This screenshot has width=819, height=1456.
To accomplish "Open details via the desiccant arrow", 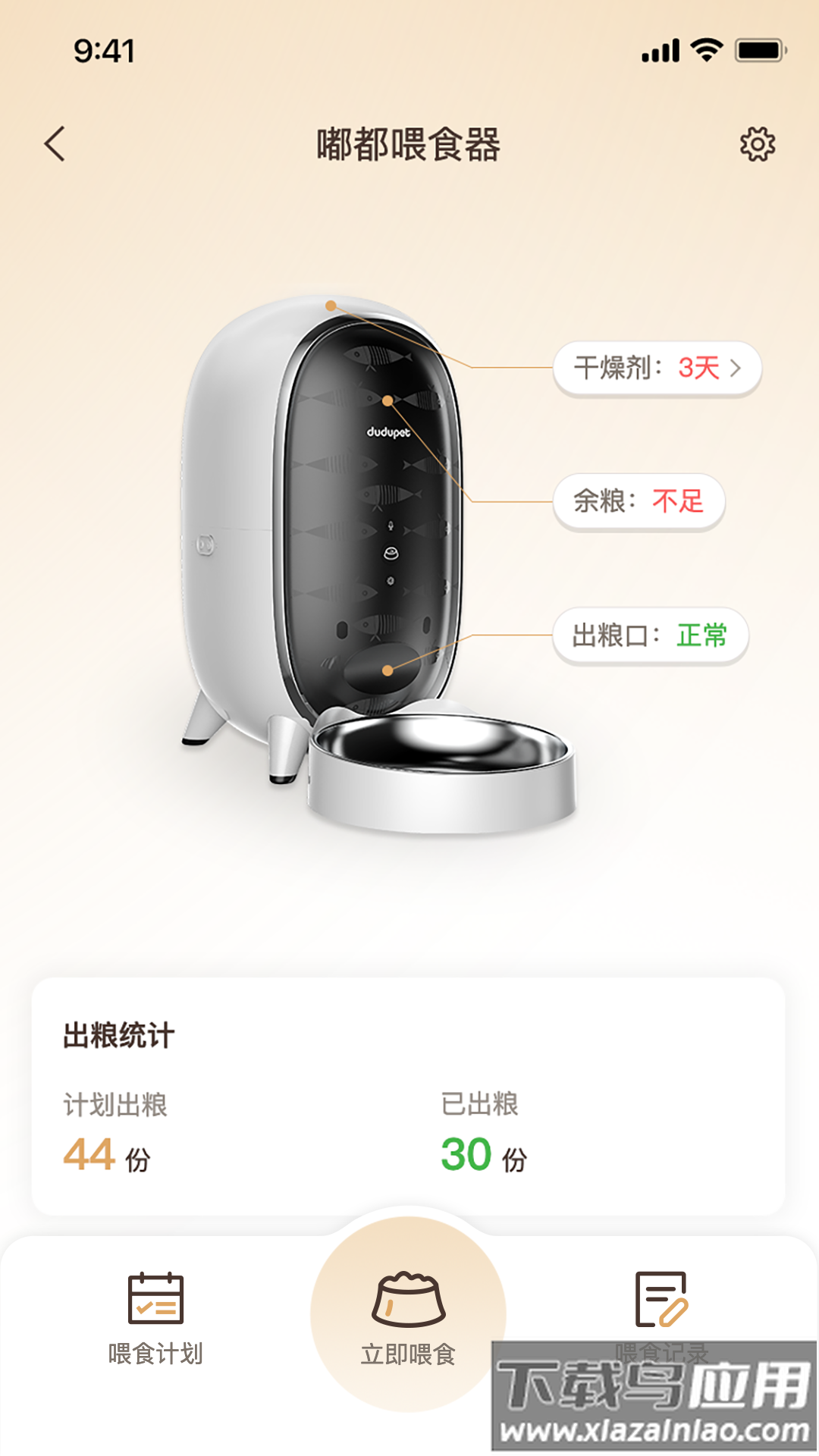I will [737, 369].
